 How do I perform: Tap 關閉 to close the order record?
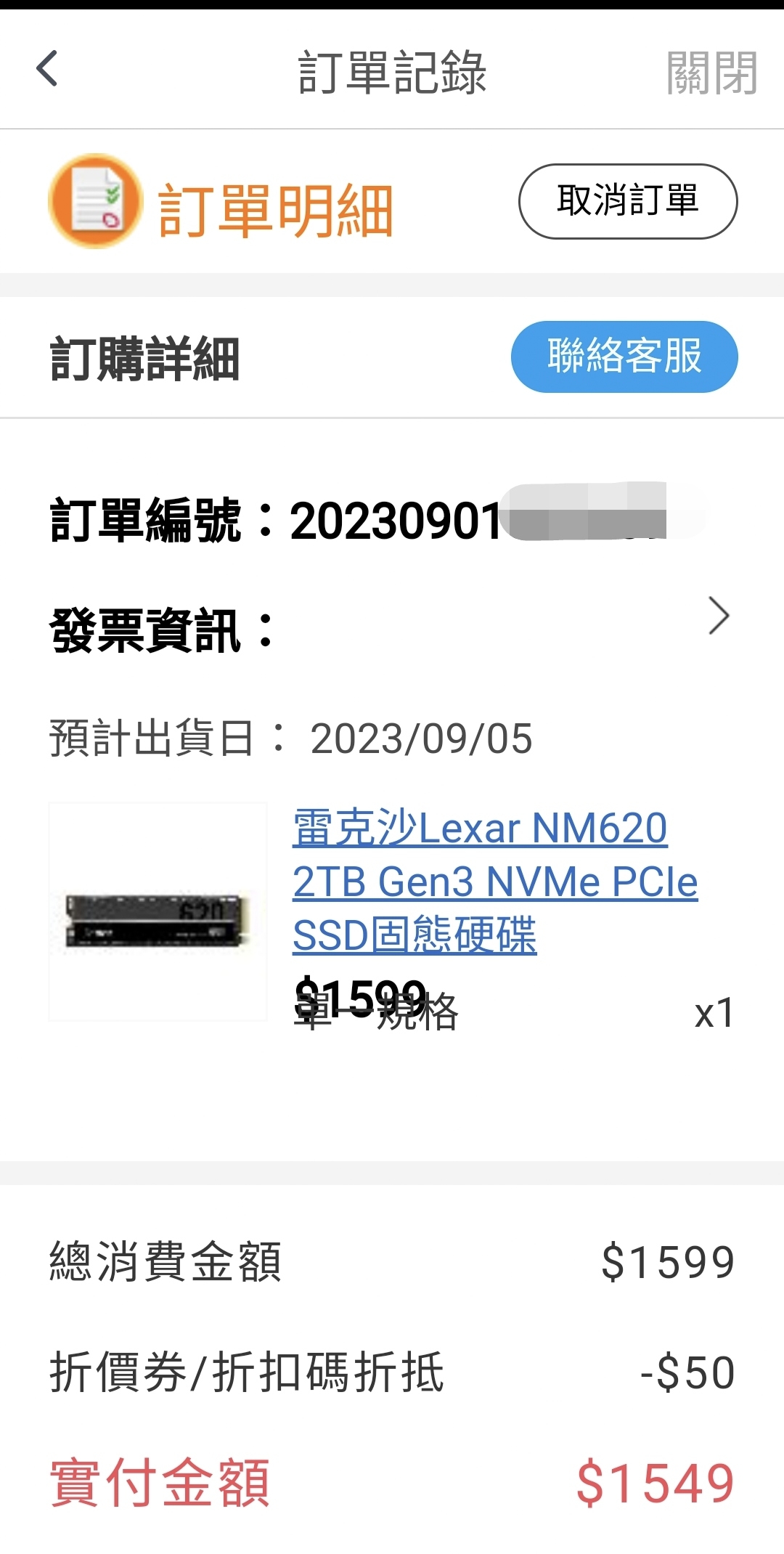(711, 73)
